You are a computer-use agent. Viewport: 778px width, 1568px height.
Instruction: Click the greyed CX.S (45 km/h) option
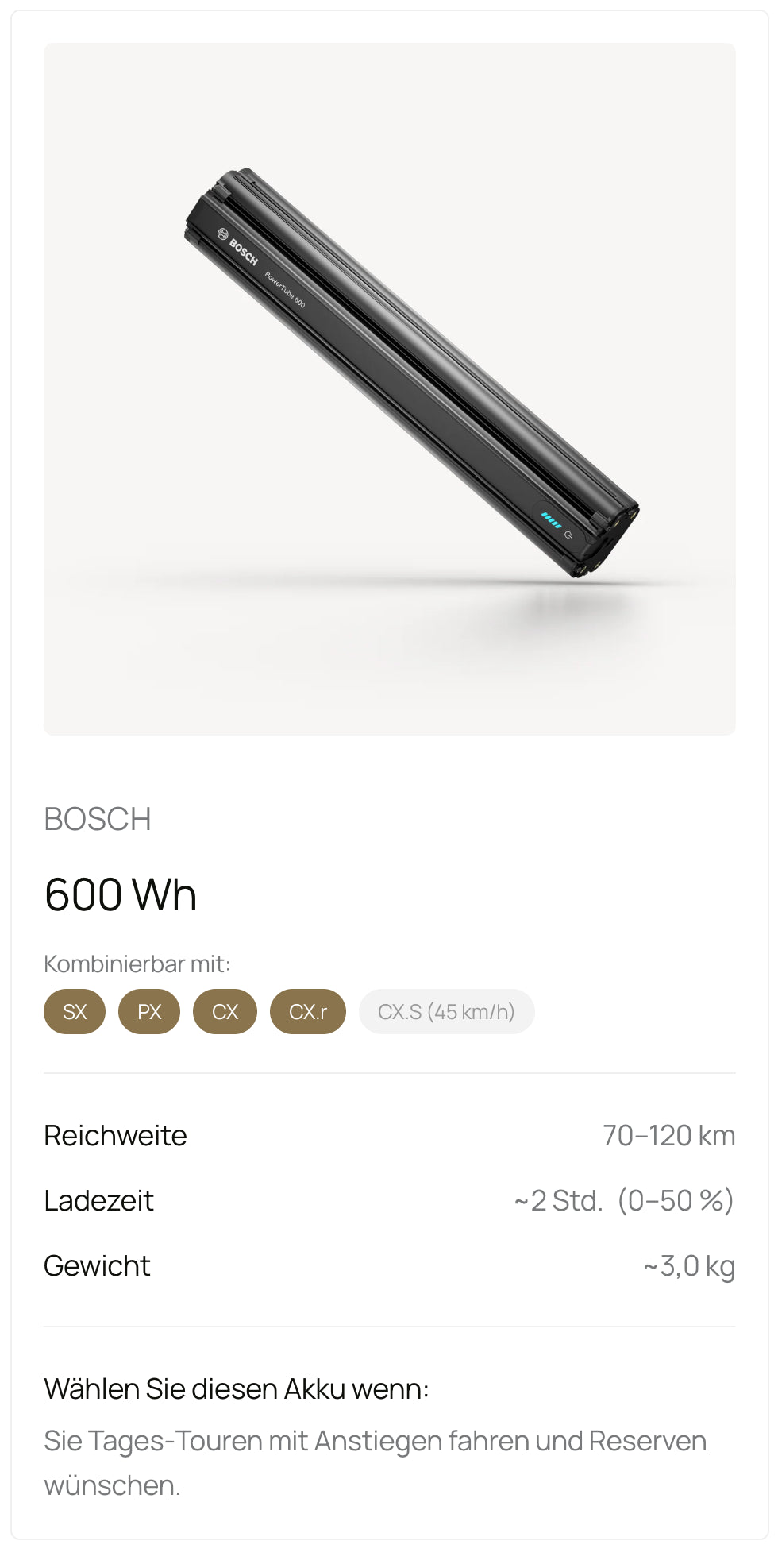[x=446, y=1011]
